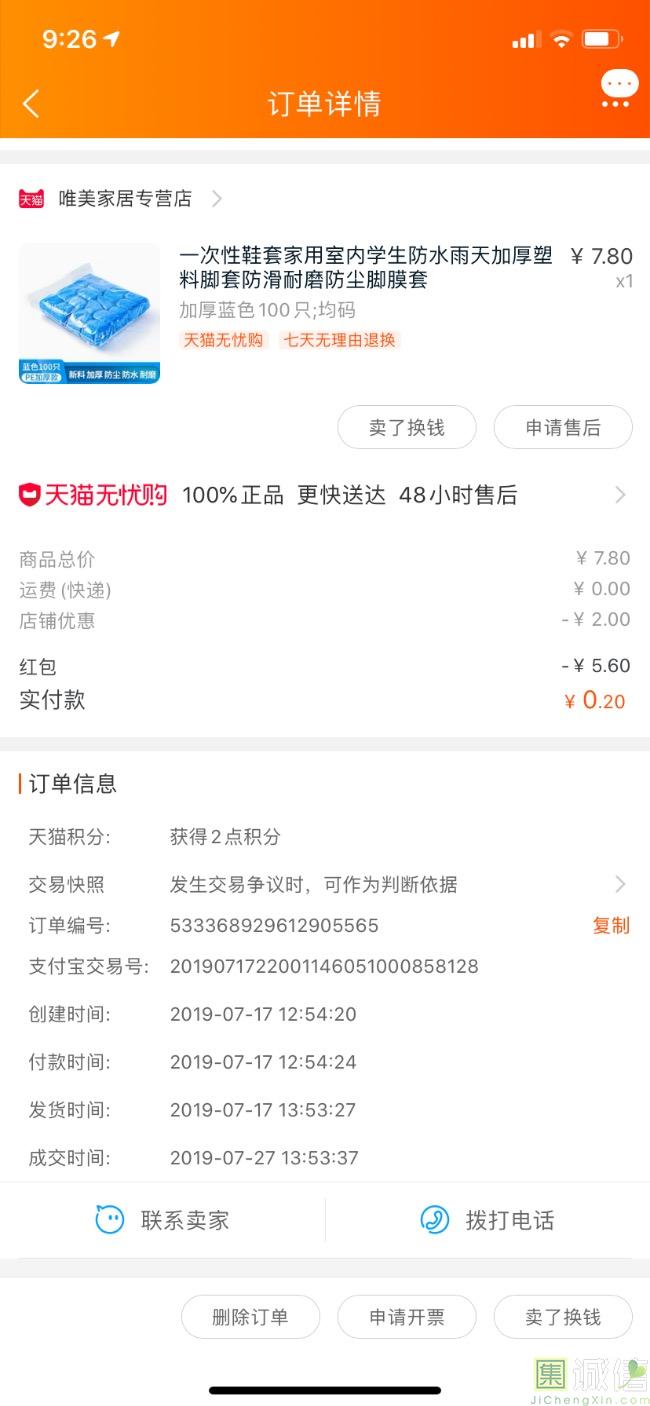650x1406 pixels.
Task: Tap 拨打电话 to call
Action: [x=487, y=1220]
